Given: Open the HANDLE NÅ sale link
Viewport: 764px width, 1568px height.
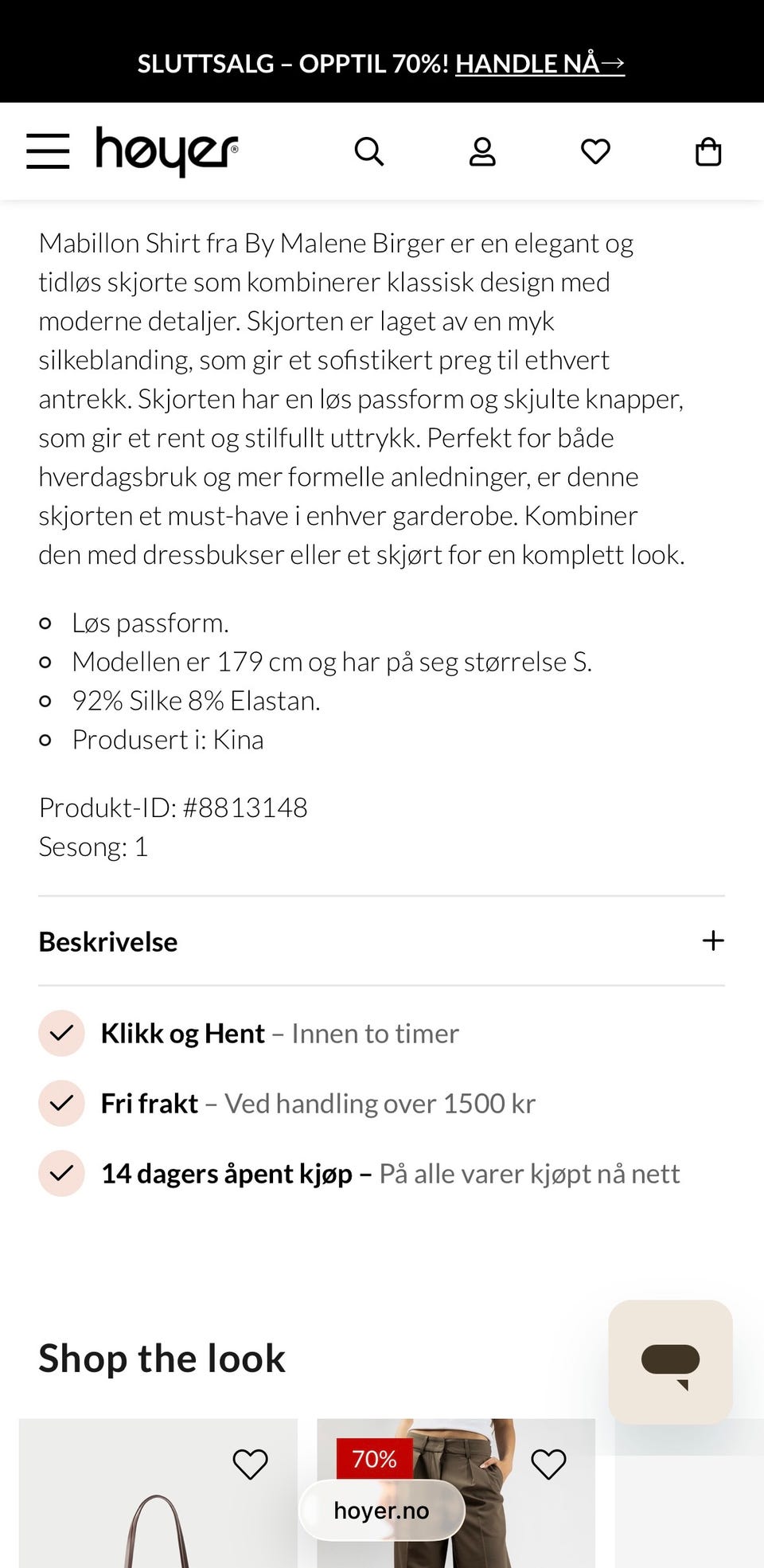Looking at the screenshot, I should [x=540, y=64].
